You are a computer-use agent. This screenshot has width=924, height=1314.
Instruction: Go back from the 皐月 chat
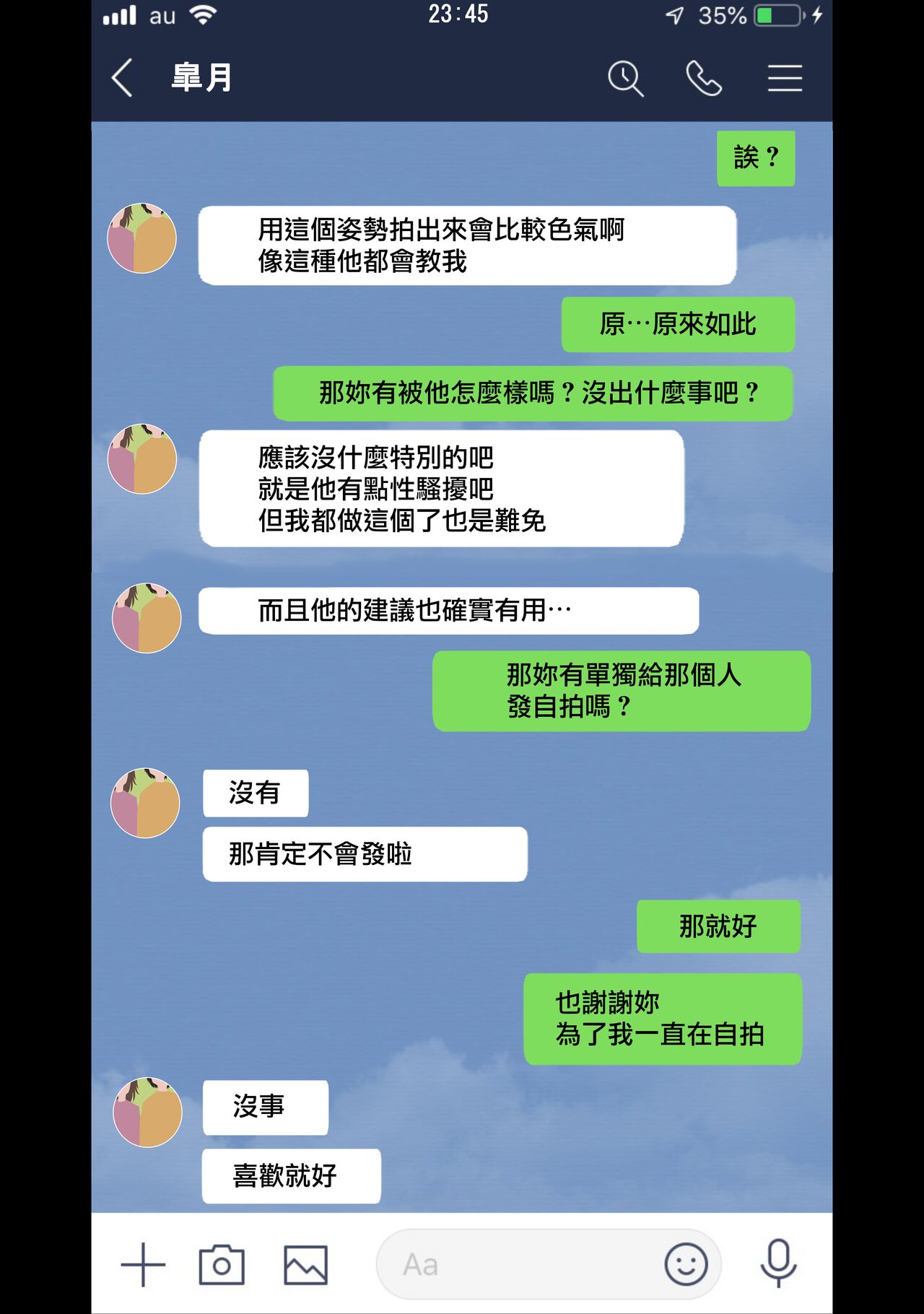click(x=123, y=78)
